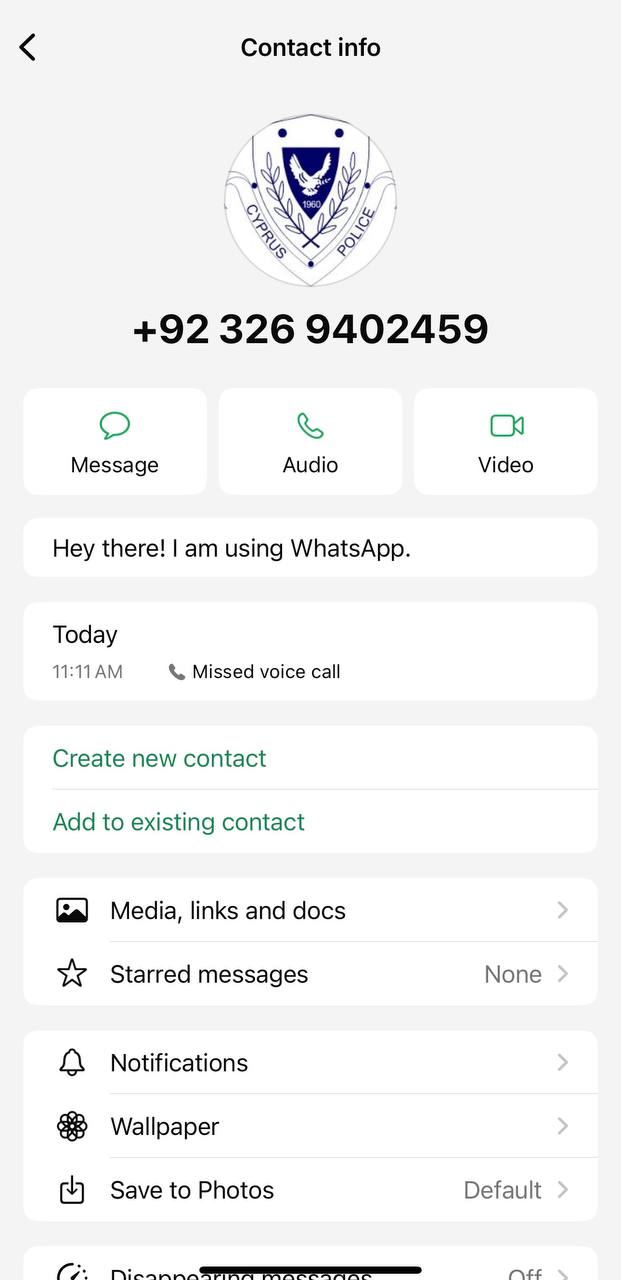Start a video call
Screen dimensions: 621x1280
(x=506, y=441)
